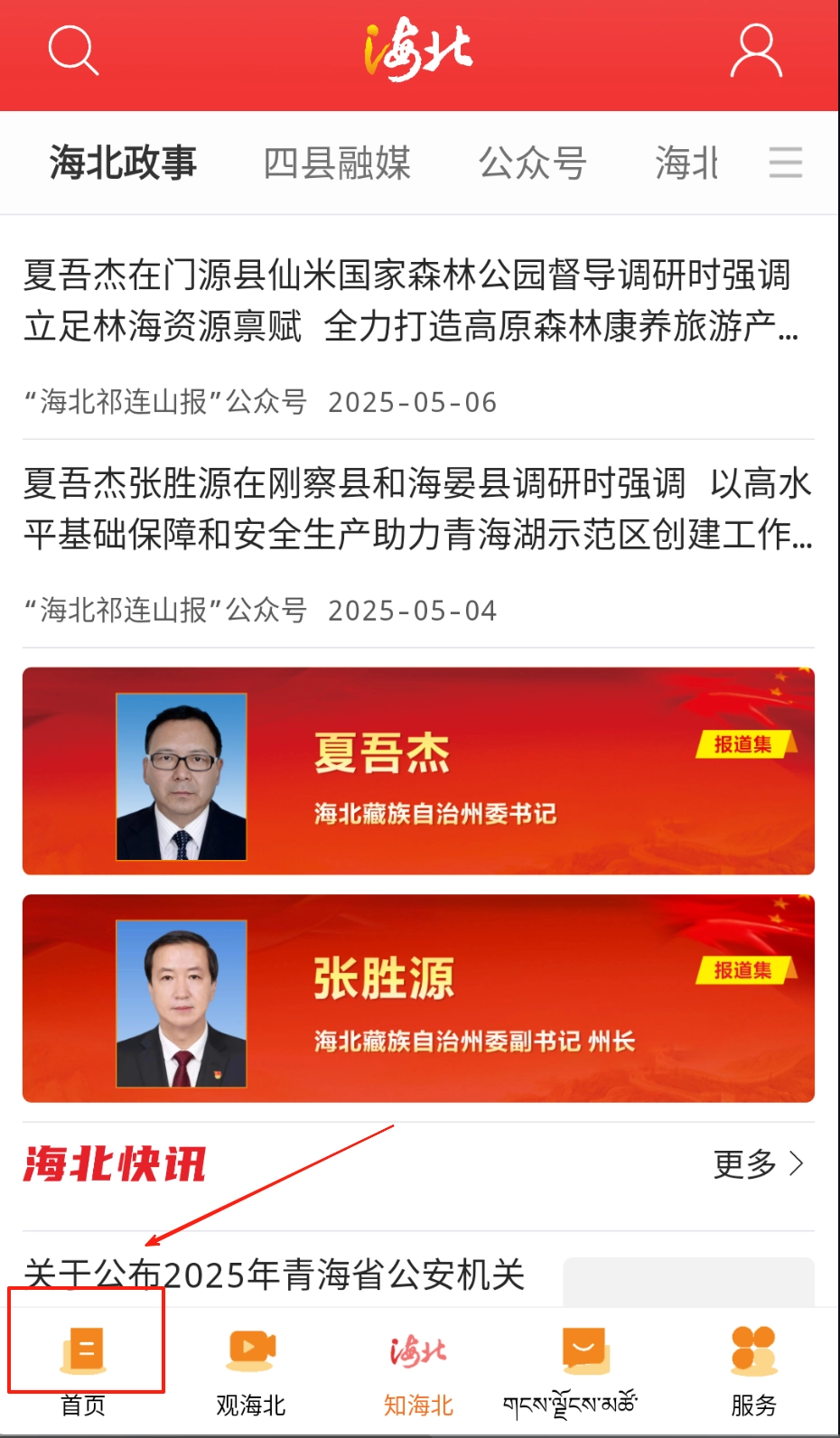Select the 海北政事 top tab
Screen dimensions: 840x1438
coord(123,163)
